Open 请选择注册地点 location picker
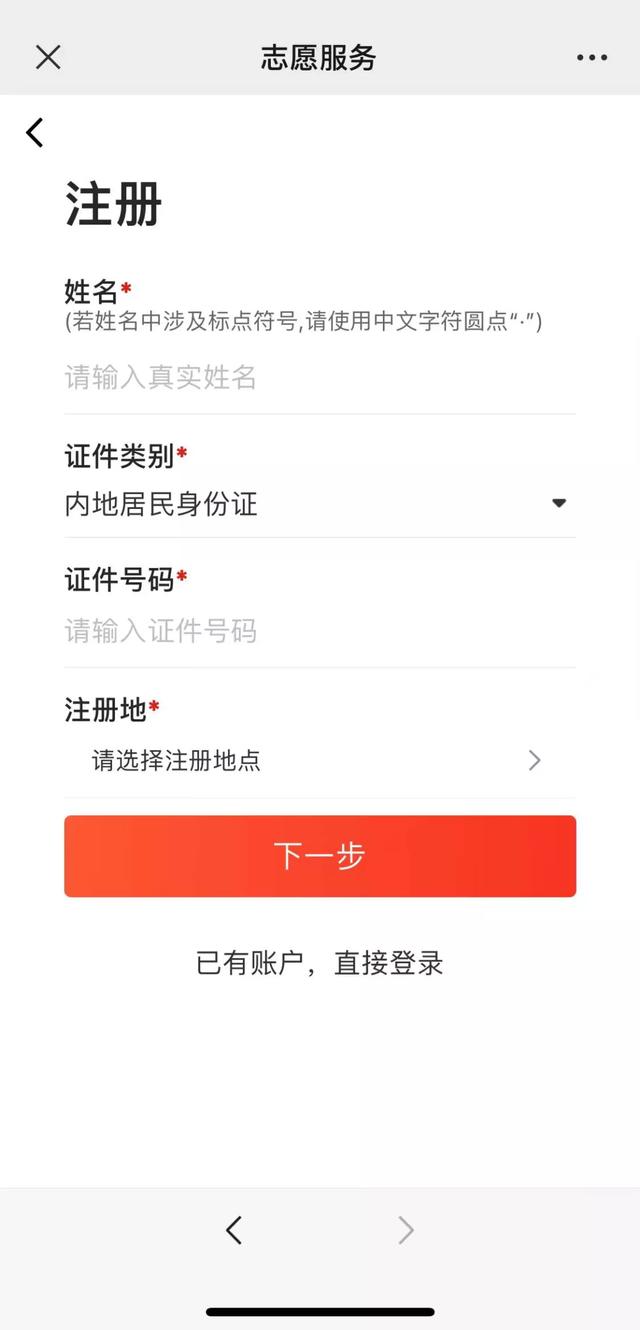Viewport: 640px width, 1330px height. (320, 761)
